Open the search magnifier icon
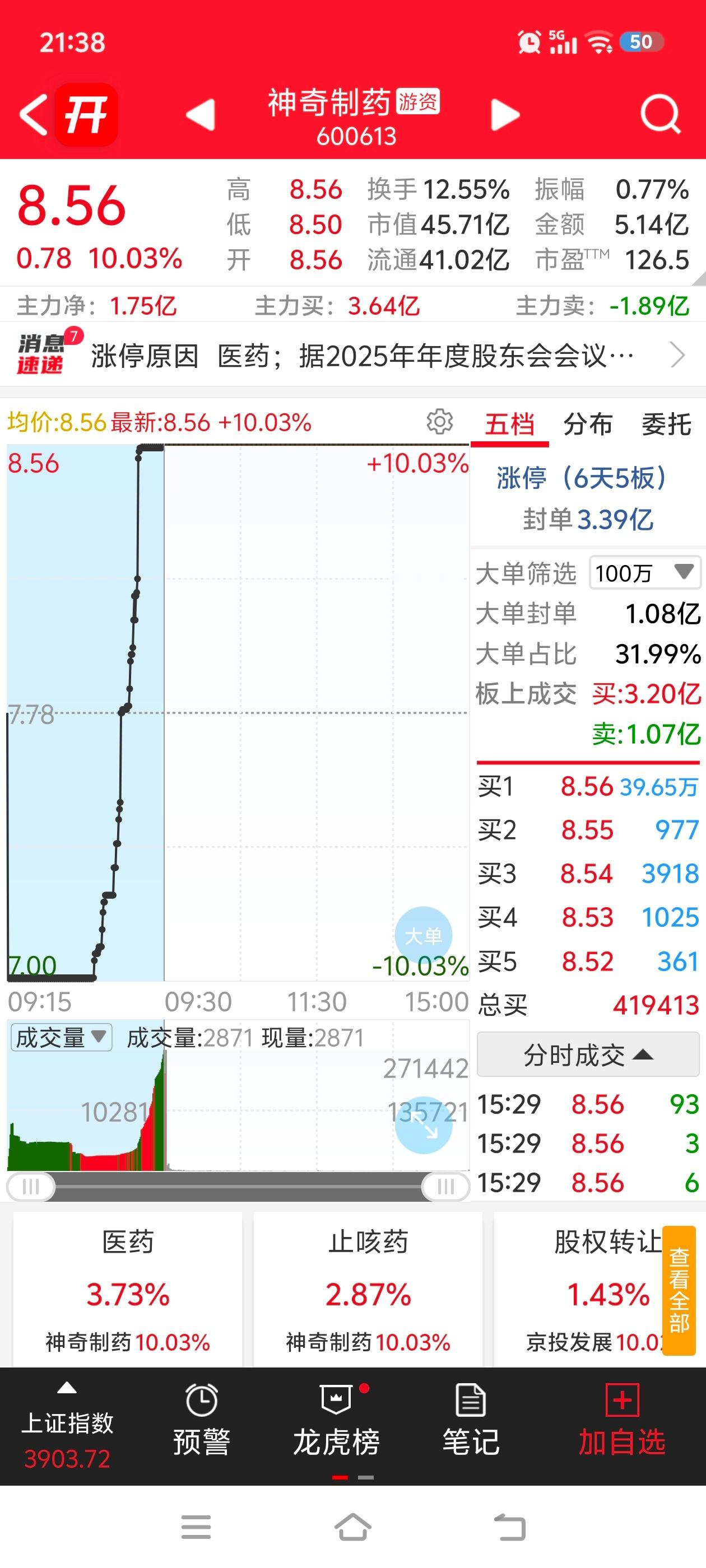The image size is (706, 1568). 660,114
